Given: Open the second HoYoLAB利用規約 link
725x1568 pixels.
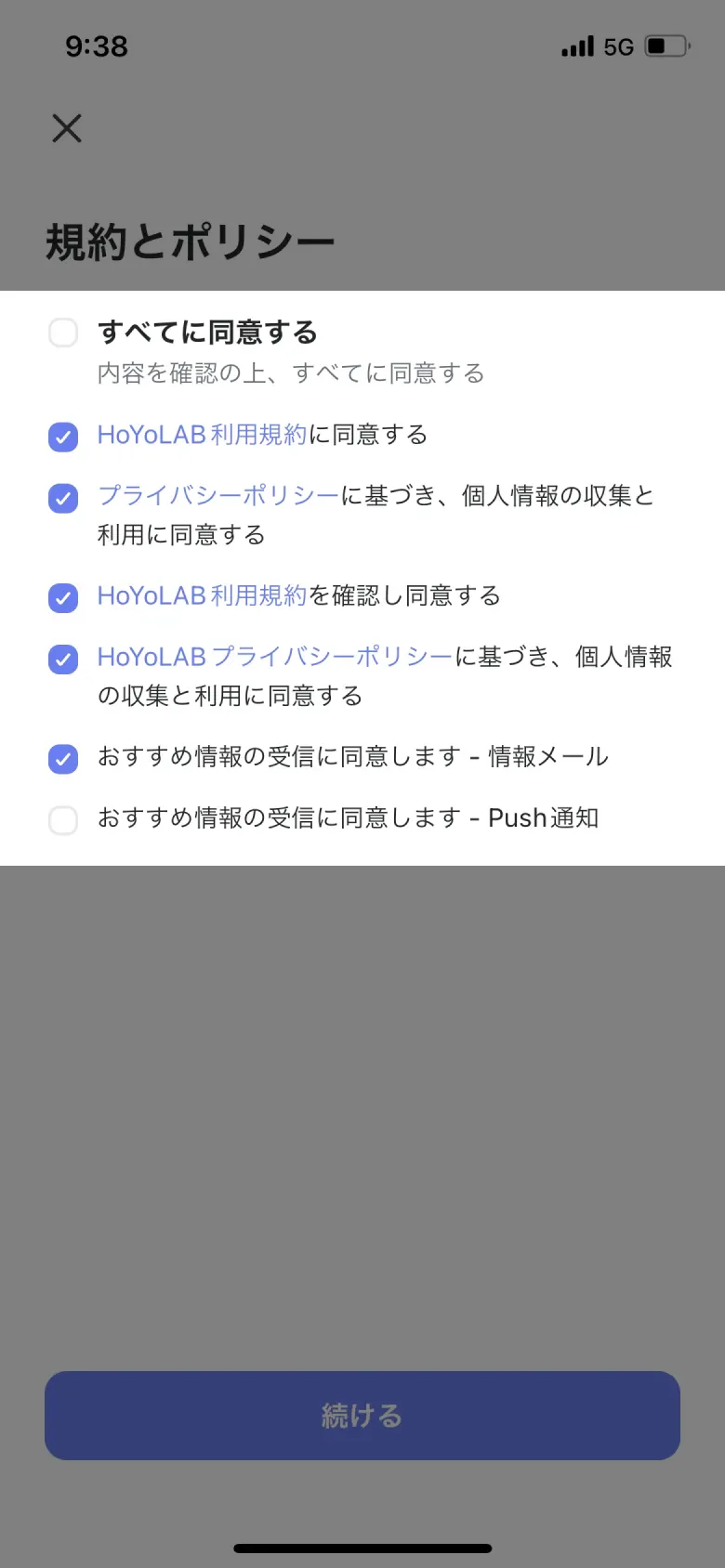Looking at the screenshot, I should tap(201, 596).
